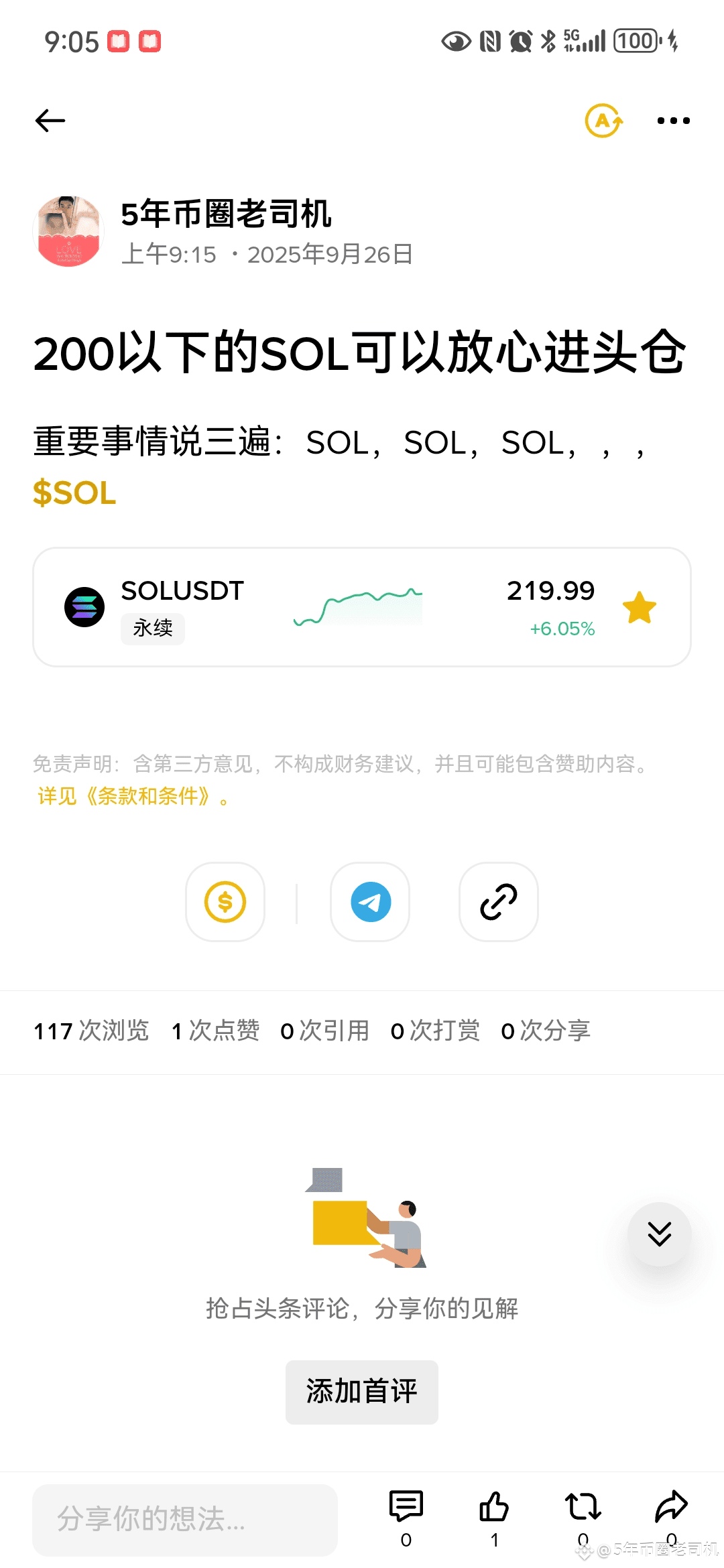Tap the double-chevron scroll-down button

pyautogui.click(x=660, y=1234)
